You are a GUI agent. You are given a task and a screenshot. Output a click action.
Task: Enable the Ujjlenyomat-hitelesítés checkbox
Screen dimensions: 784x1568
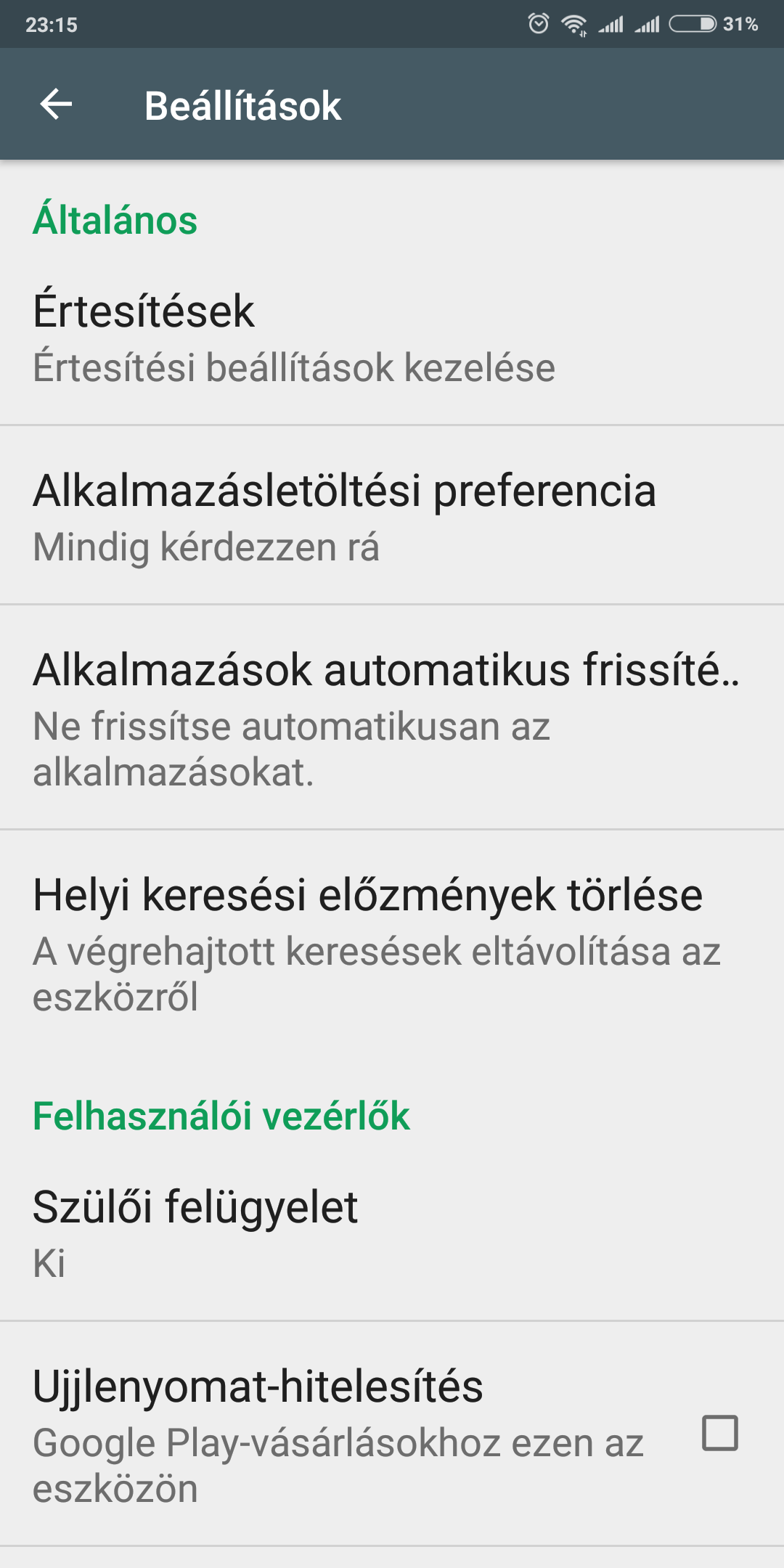[719, 1434]
